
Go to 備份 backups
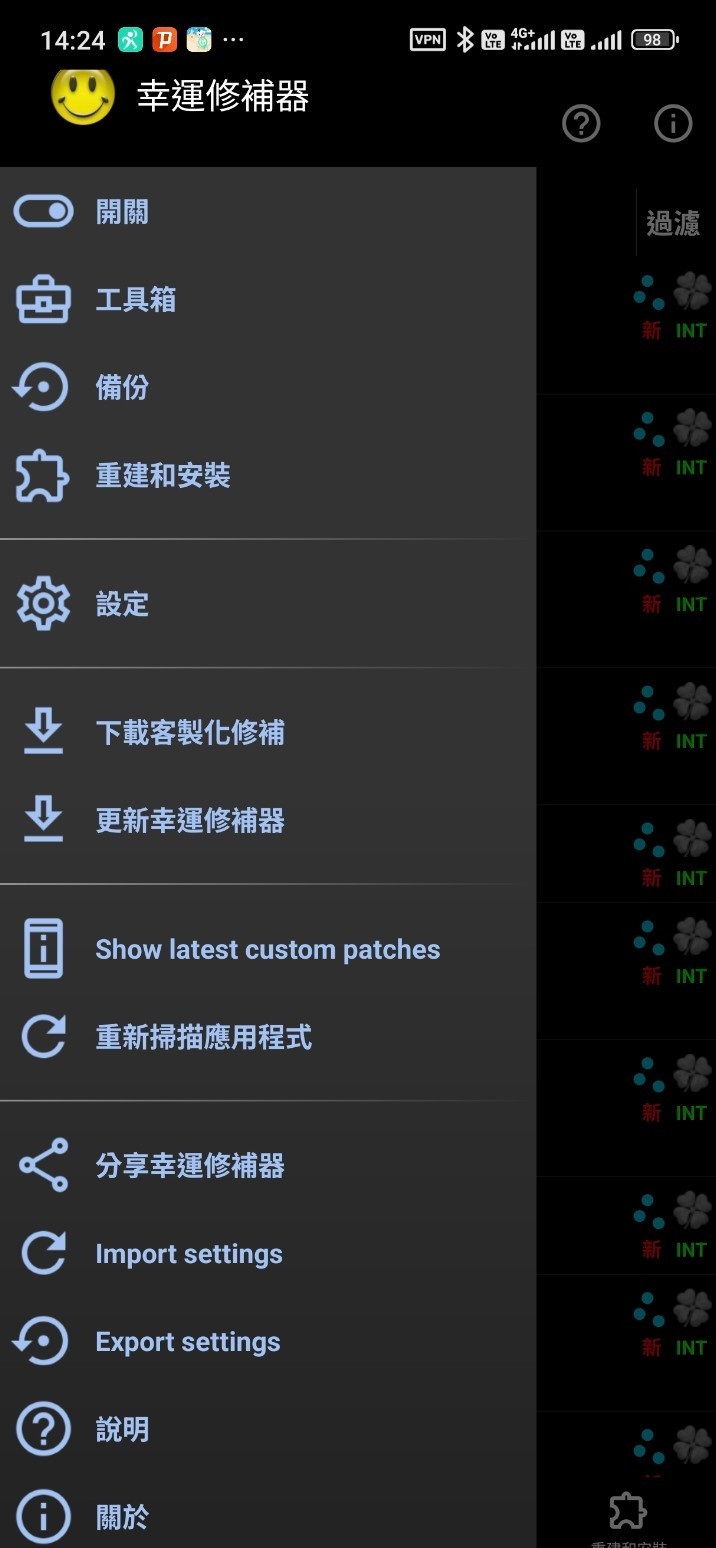[122, 388]
